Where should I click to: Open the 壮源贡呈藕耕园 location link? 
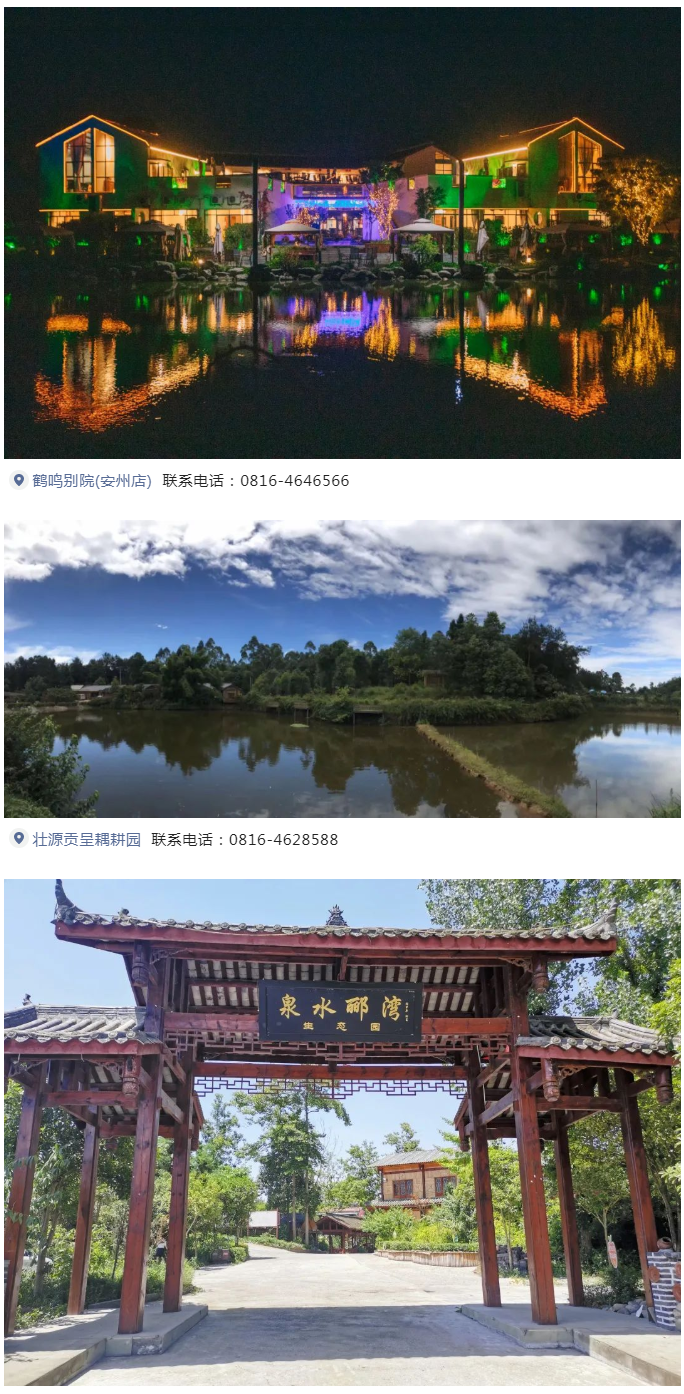pyautogui.click(x=86, y=840)
